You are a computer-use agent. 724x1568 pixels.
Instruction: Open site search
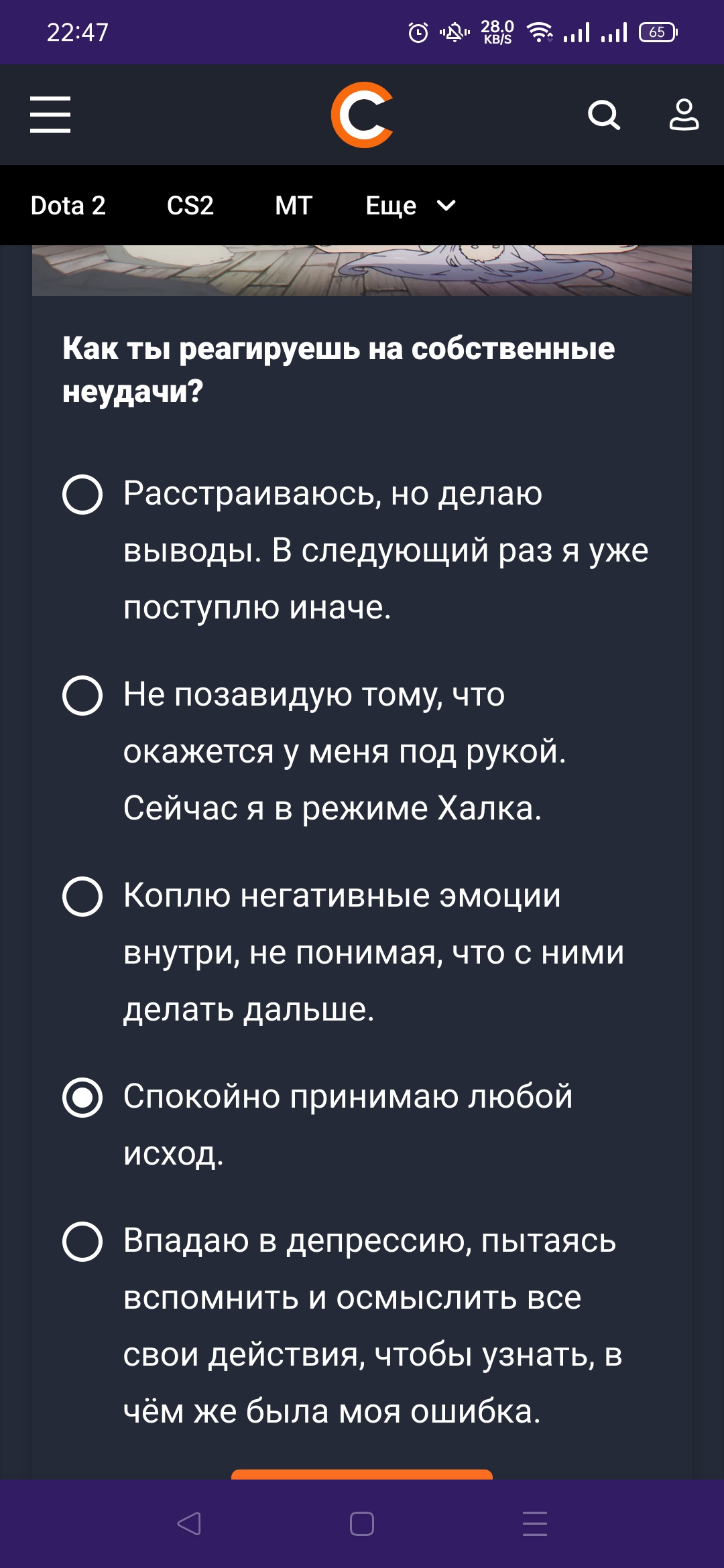[604, 115]
